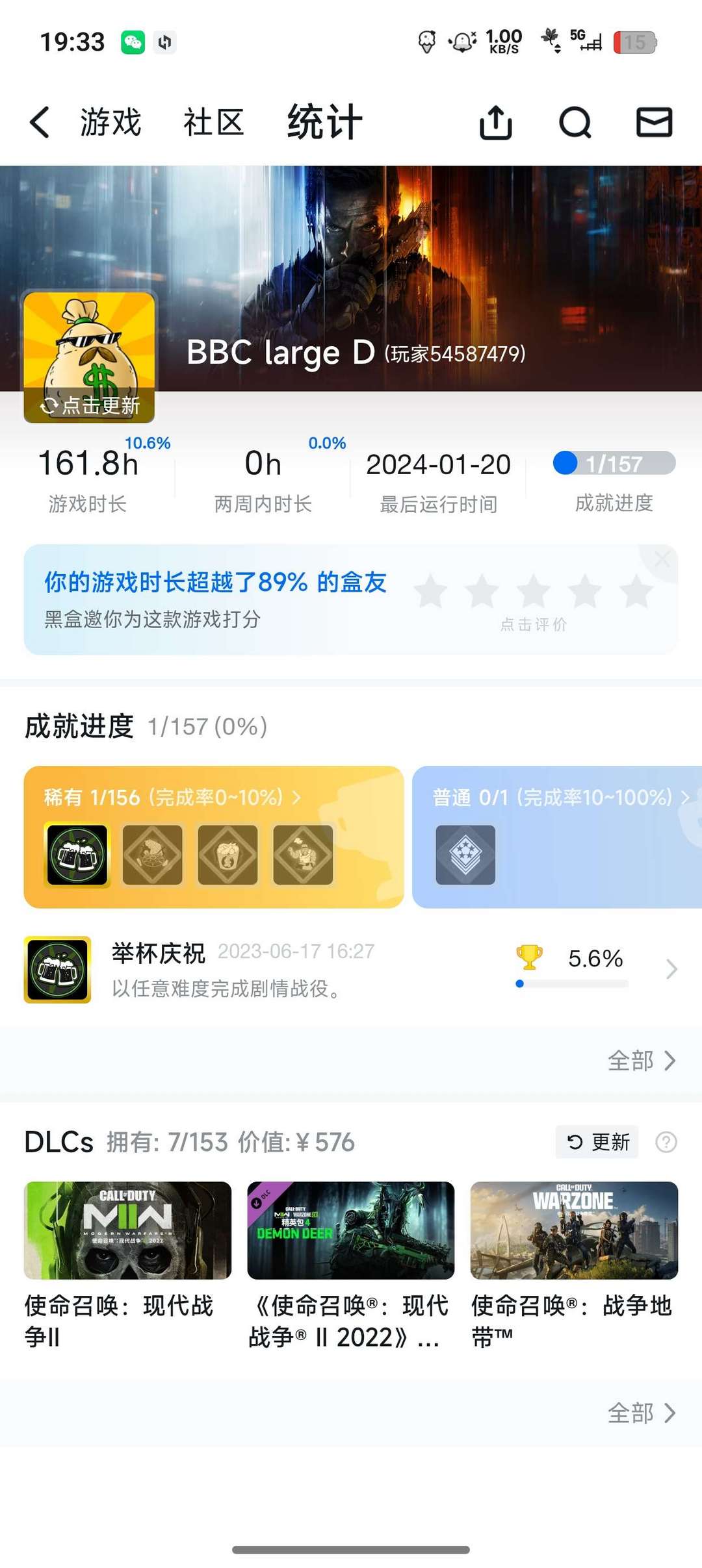Screen dimensions: 702x1568
Task: Open the search icon
Action: click(575, 122)
